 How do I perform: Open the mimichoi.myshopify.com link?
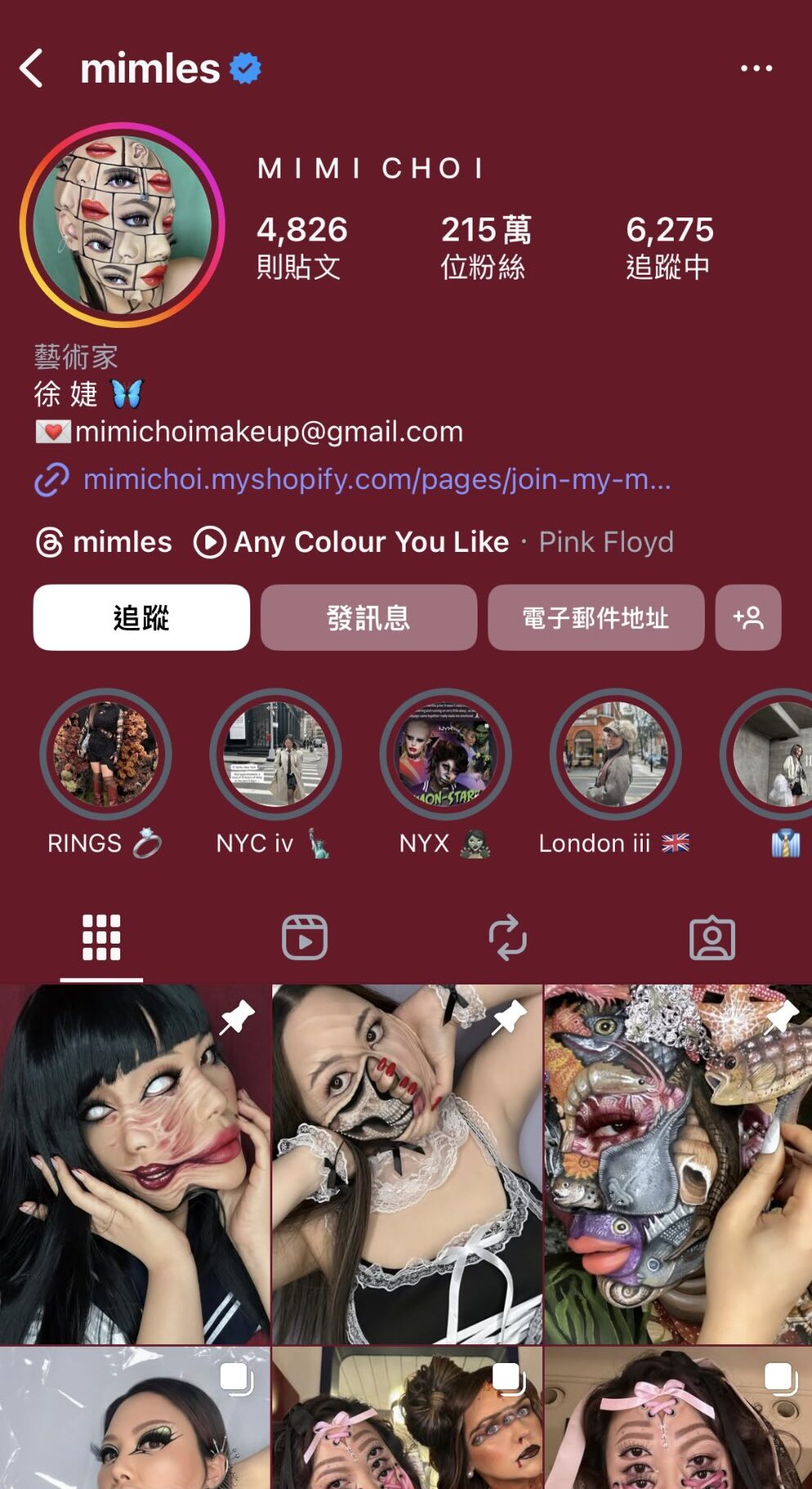[x=376, y=479]
